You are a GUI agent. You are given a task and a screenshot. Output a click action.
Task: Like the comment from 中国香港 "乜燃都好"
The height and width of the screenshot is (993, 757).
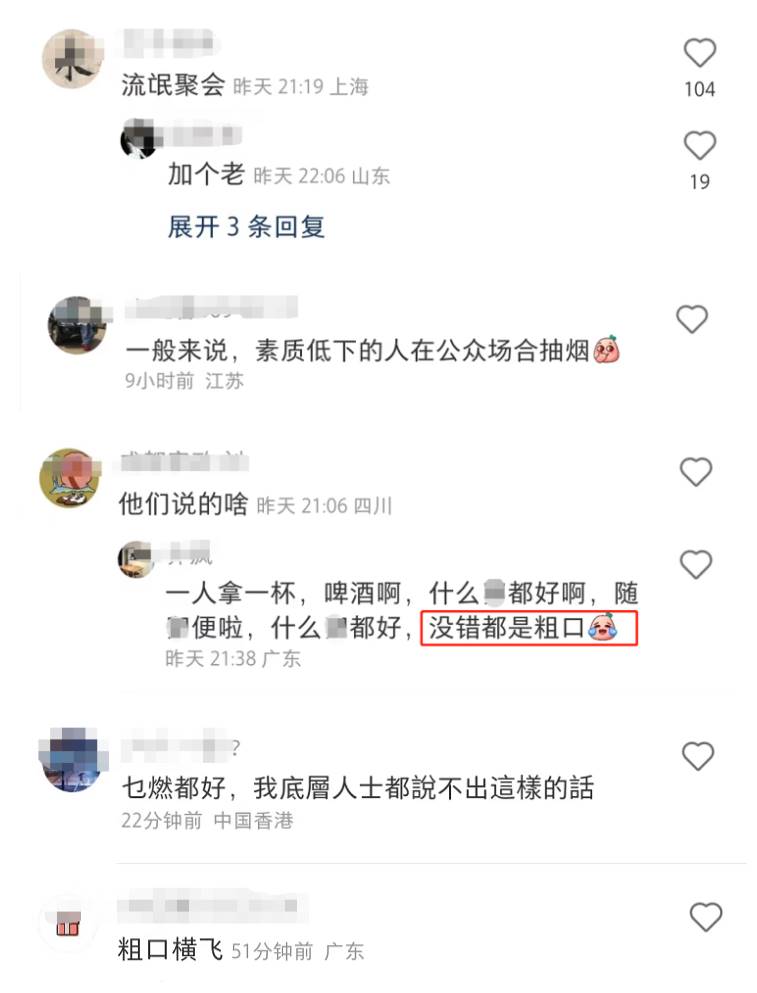coord(697,755)
